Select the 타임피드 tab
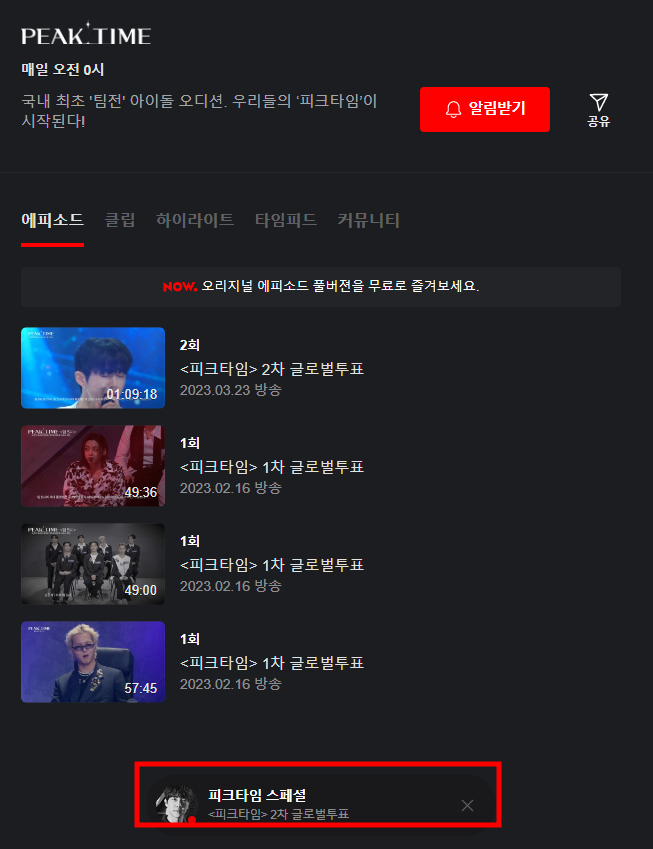The width and height of the screenshot is (653, 849). point(285,220)
